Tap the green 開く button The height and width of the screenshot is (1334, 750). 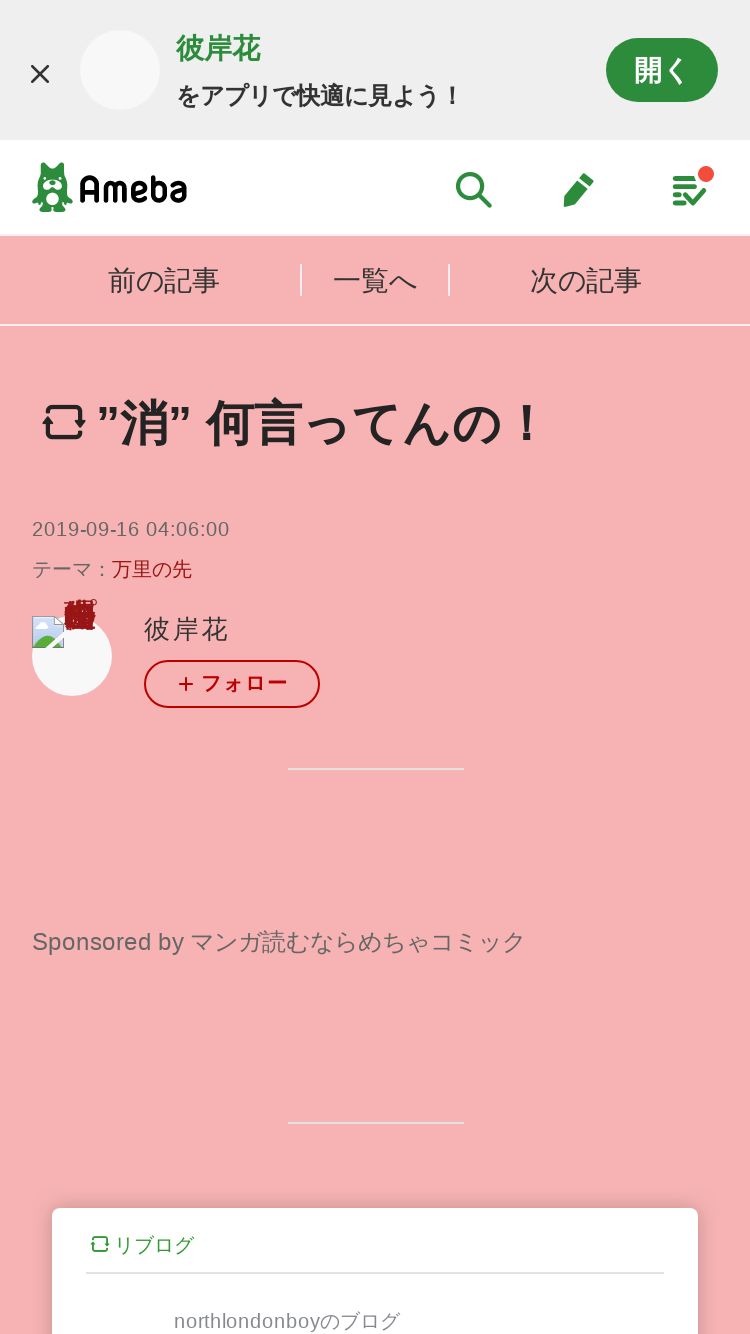(662, 70)
